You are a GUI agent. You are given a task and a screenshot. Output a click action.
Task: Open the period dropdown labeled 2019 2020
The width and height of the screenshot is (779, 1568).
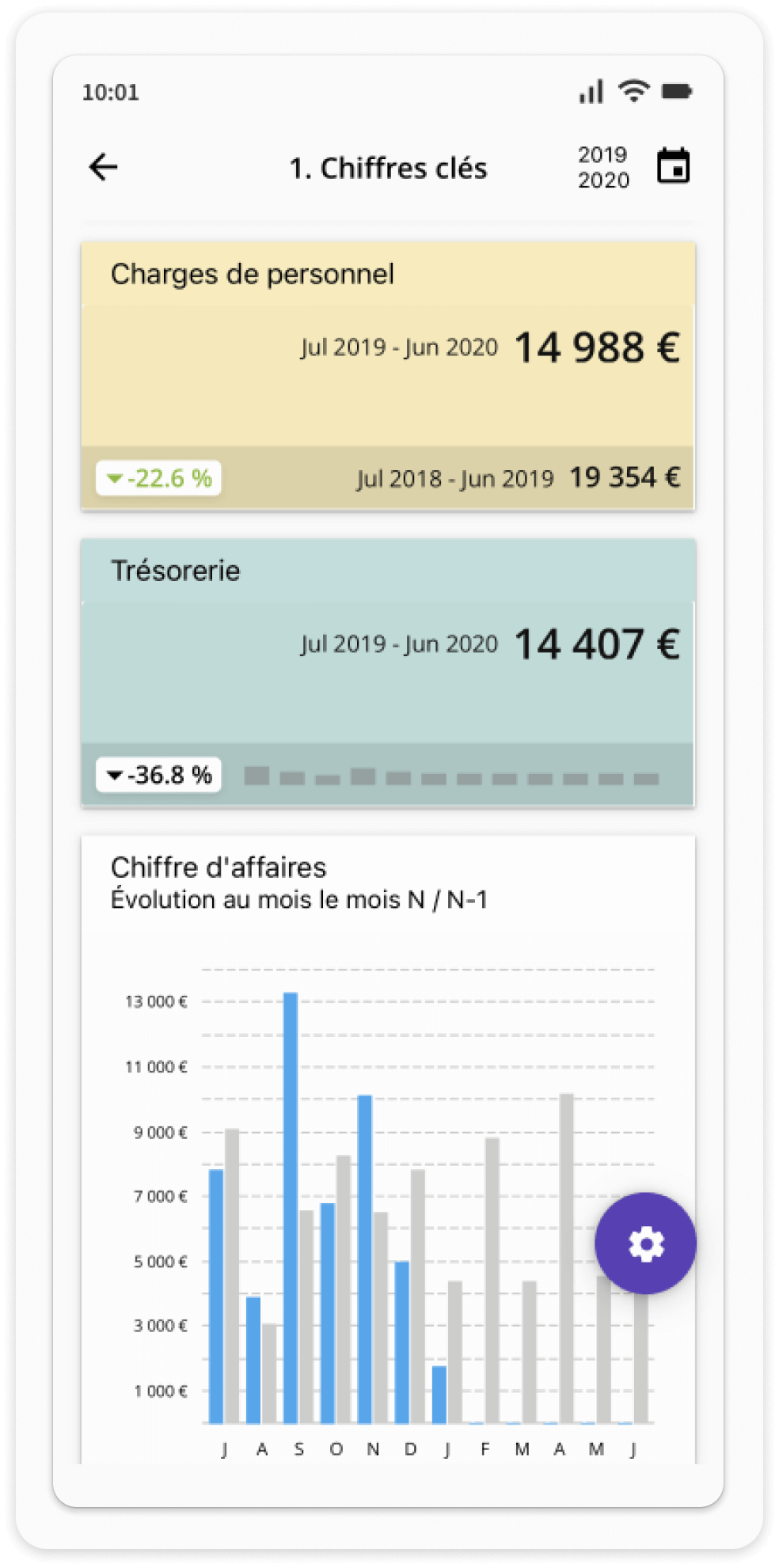coord(602,167)
